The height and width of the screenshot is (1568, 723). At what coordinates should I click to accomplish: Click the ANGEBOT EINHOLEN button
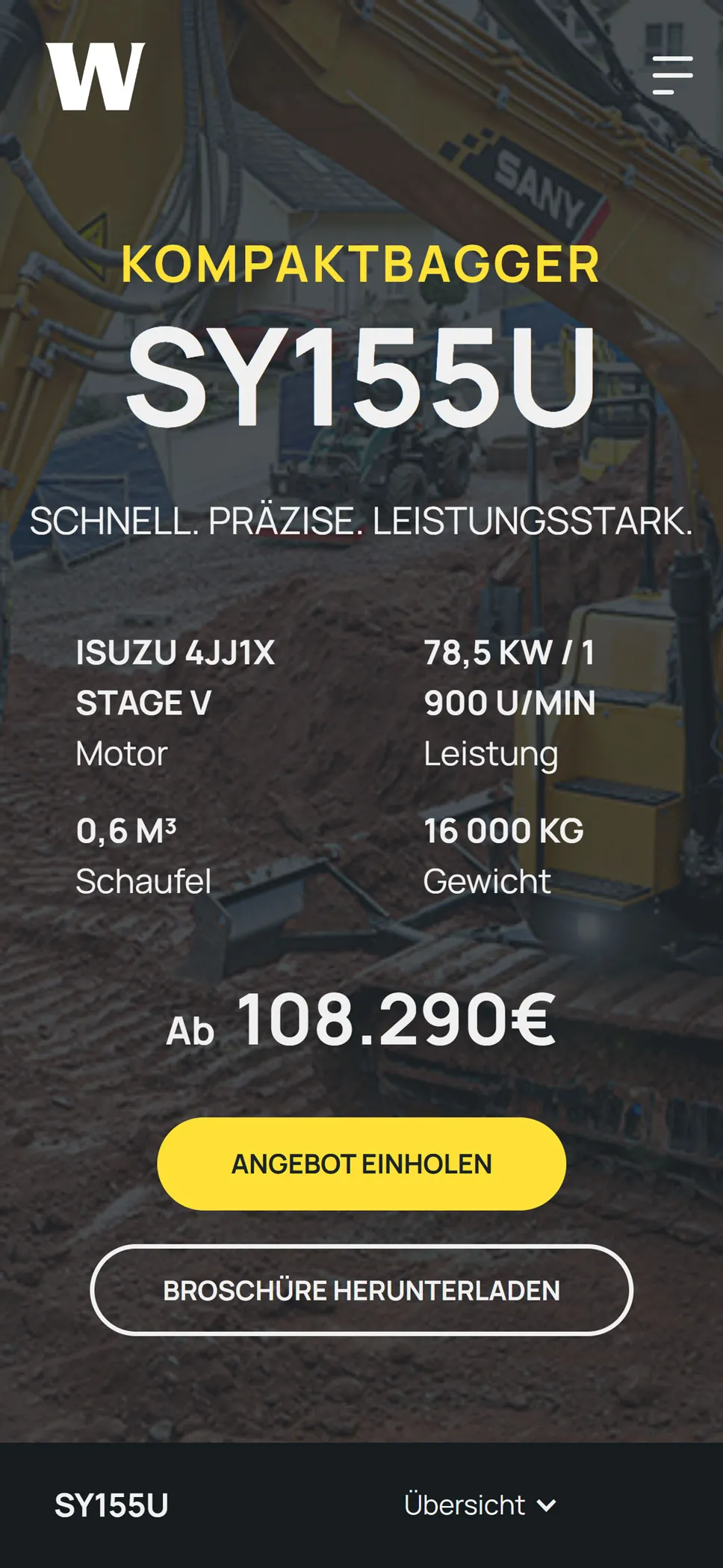(x=361, y=1164)
